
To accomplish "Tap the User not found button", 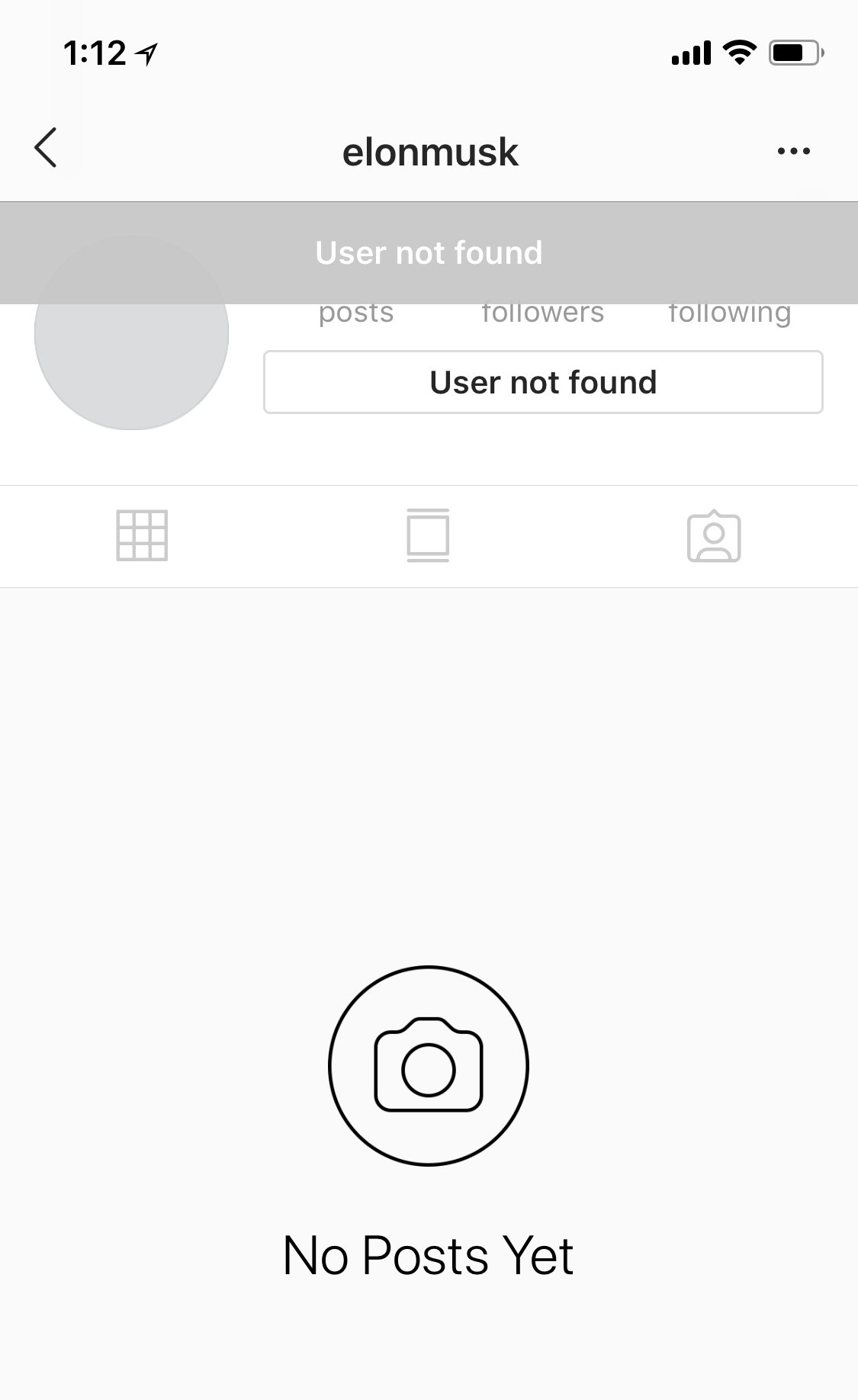I will (x=543, y=382).
